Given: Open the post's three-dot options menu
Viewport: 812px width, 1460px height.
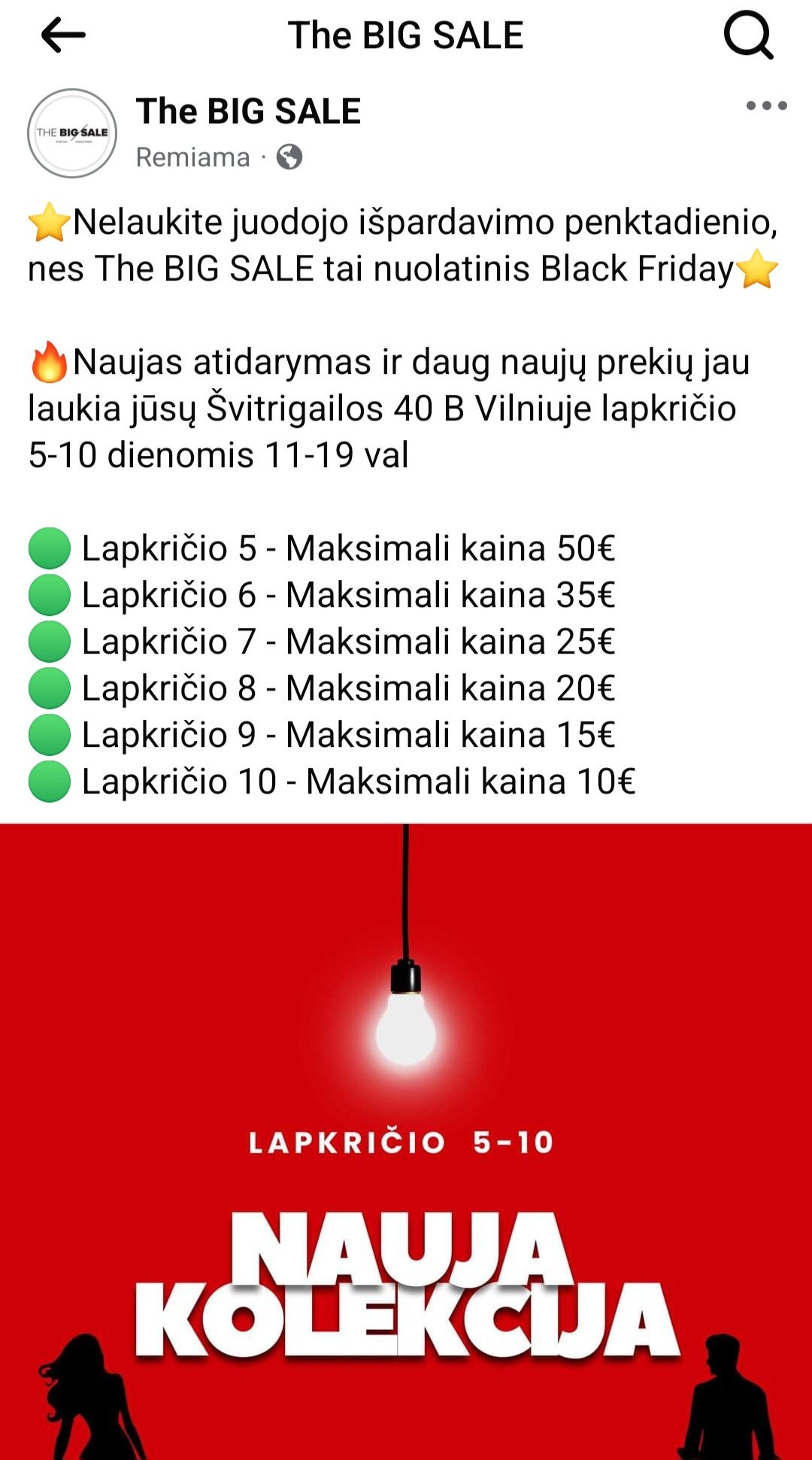Looking at the screenshot, I should tap(766, 105).
